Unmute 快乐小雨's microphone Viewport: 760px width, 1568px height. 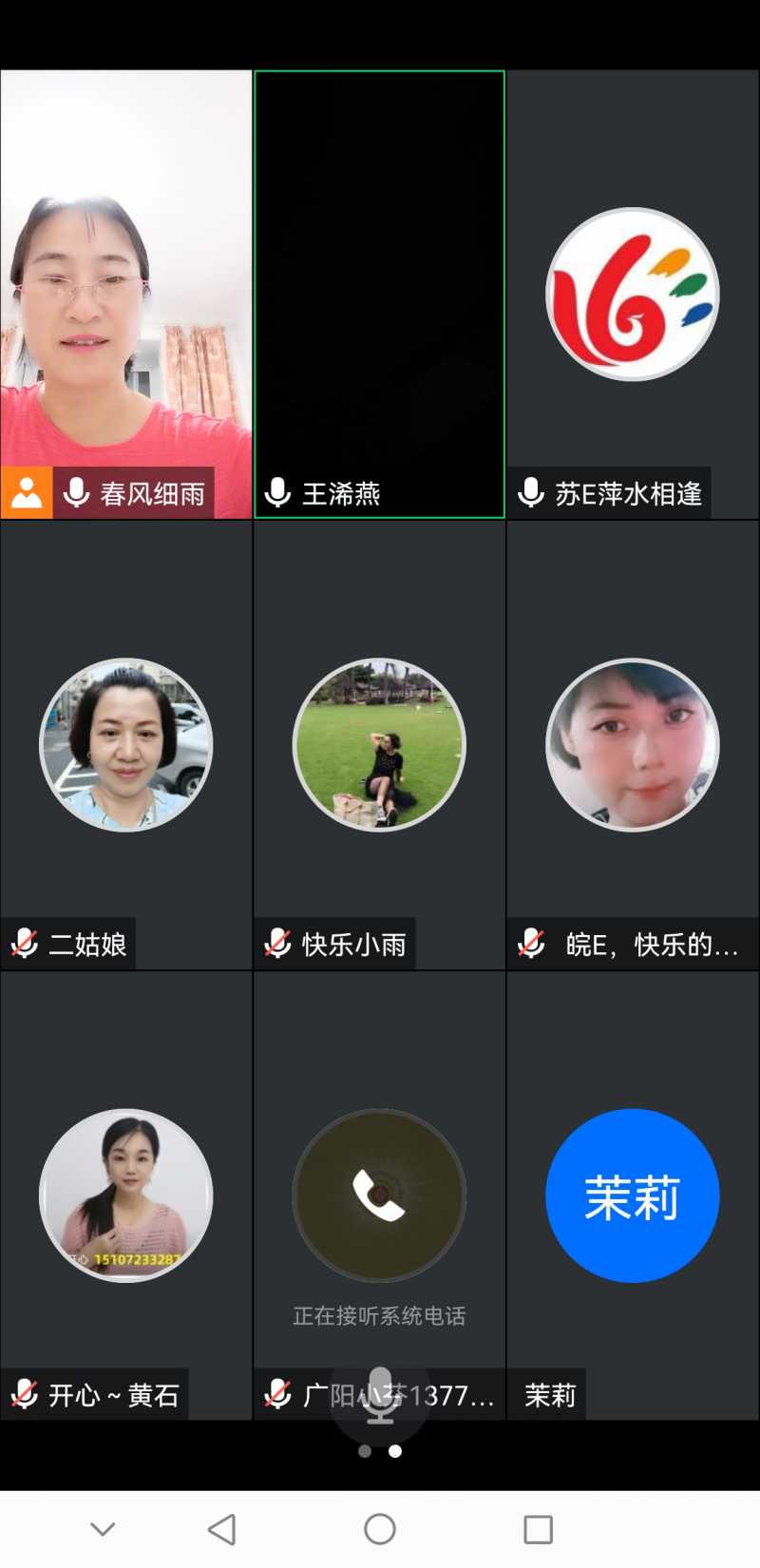coord(275,944)
